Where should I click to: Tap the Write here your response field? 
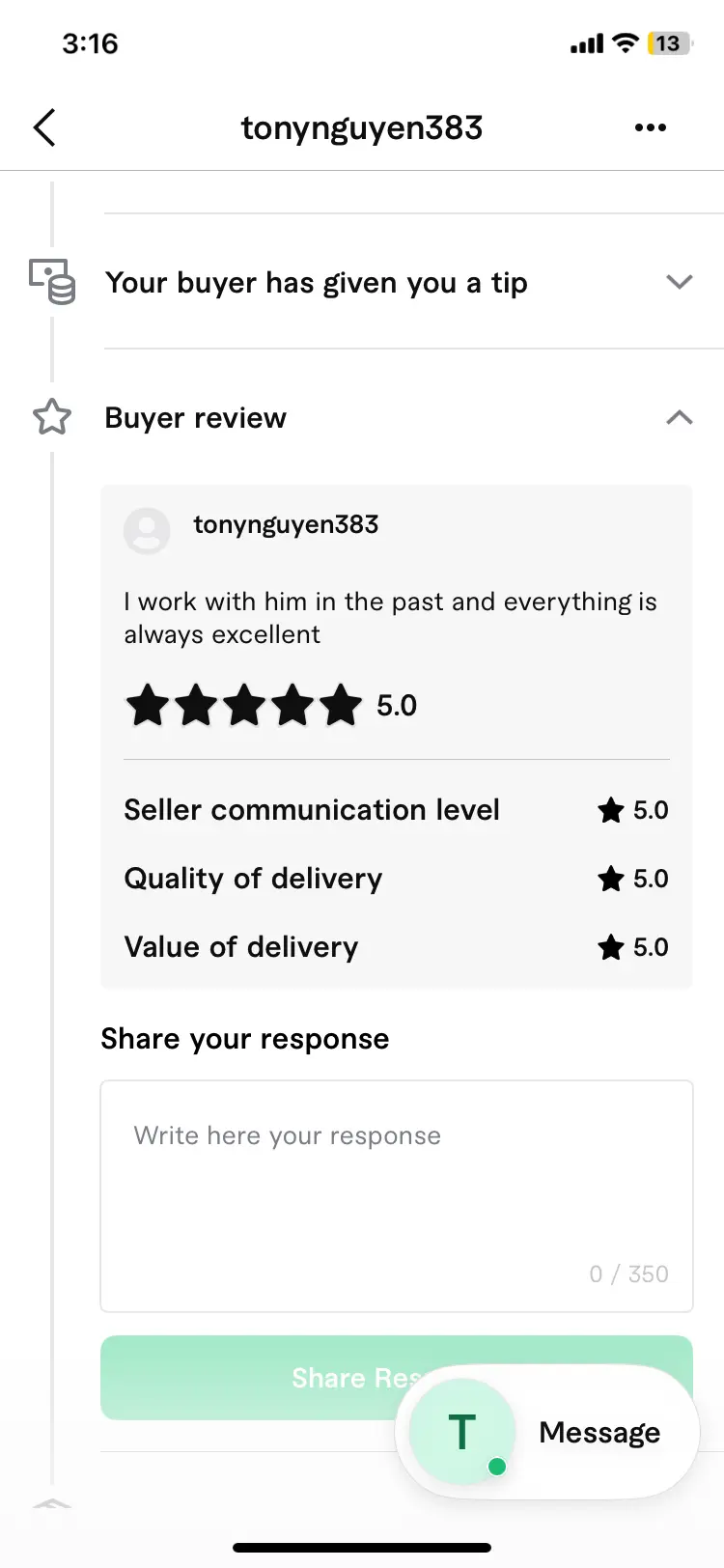point(397,1196)
